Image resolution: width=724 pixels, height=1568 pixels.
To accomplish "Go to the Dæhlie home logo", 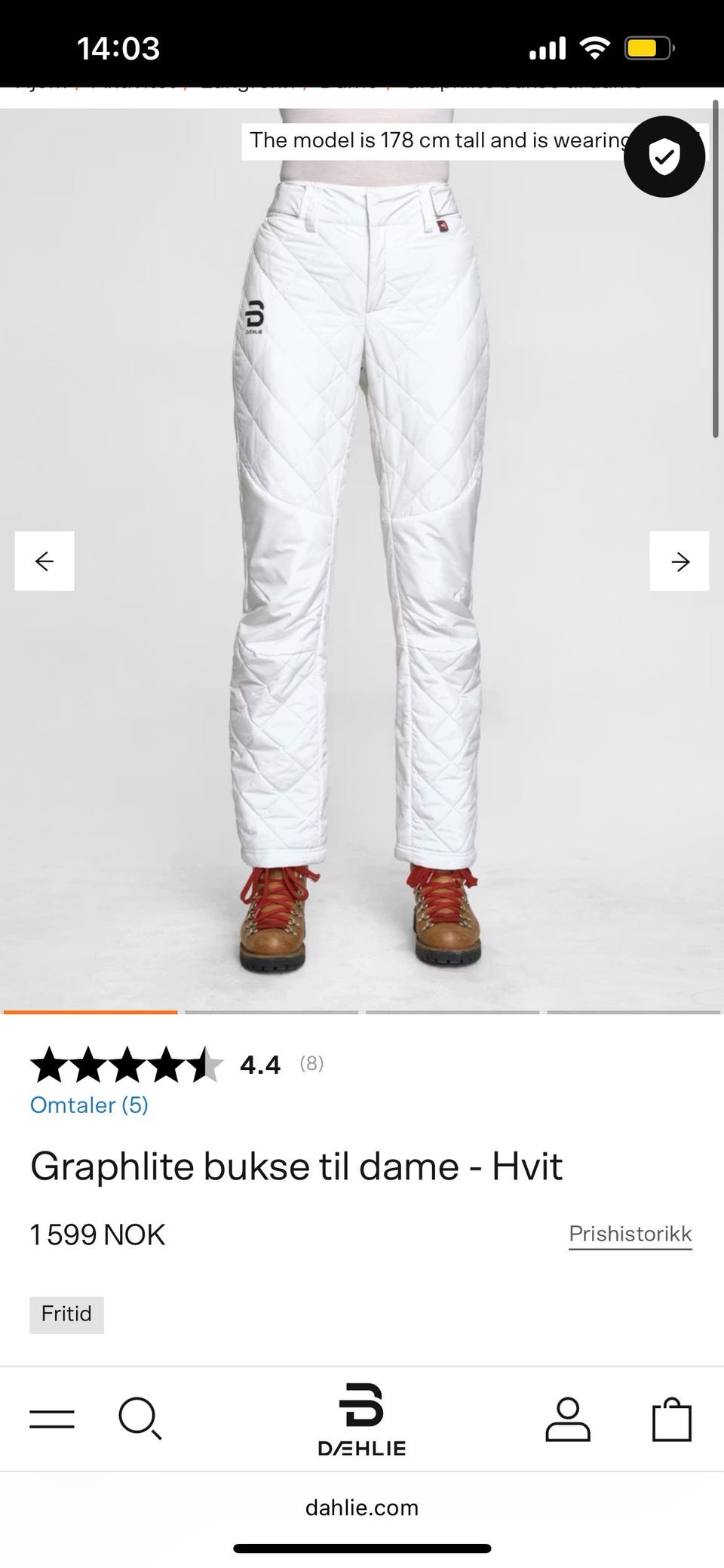I will (x=361, y=1419).
